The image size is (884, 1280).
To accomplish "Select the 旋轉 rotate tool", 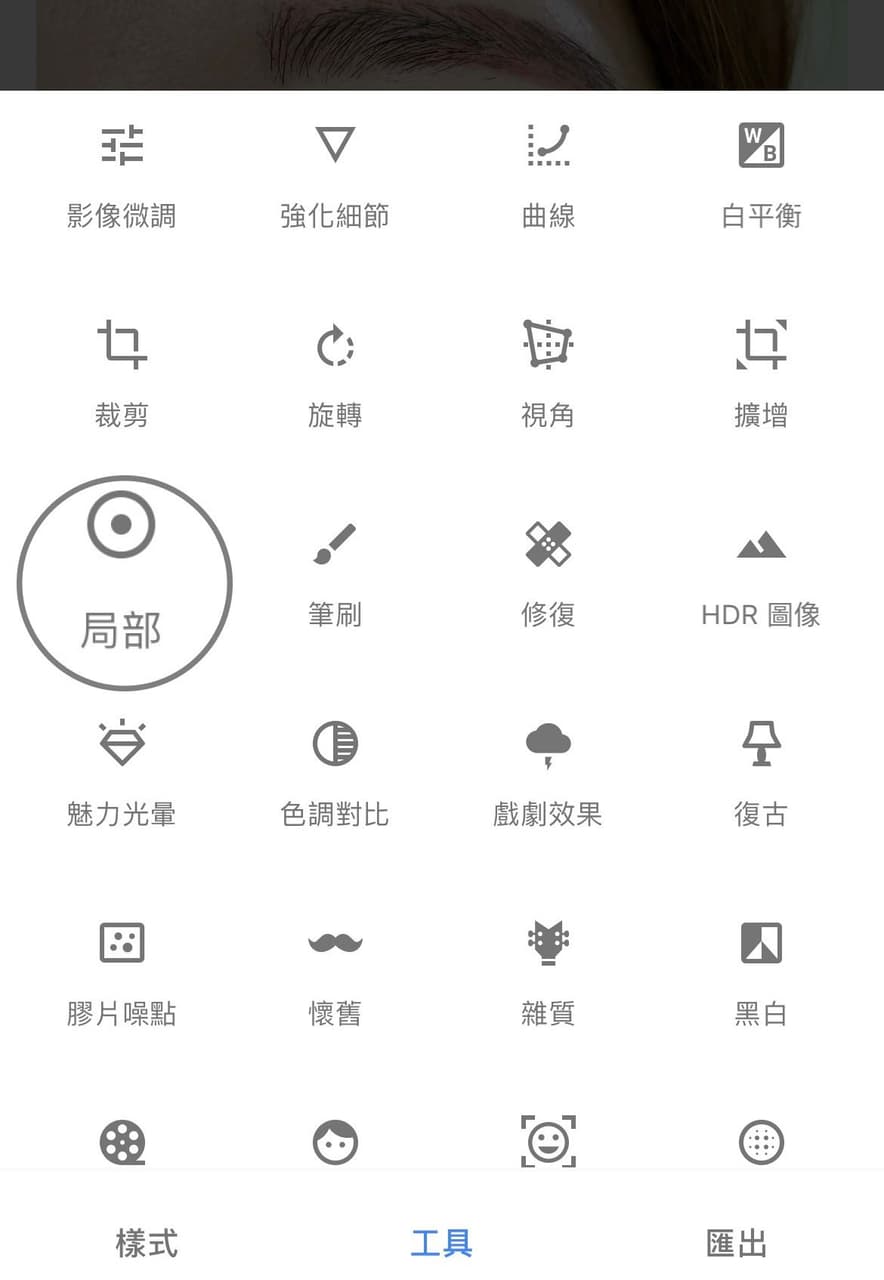I will pos(335,375).
